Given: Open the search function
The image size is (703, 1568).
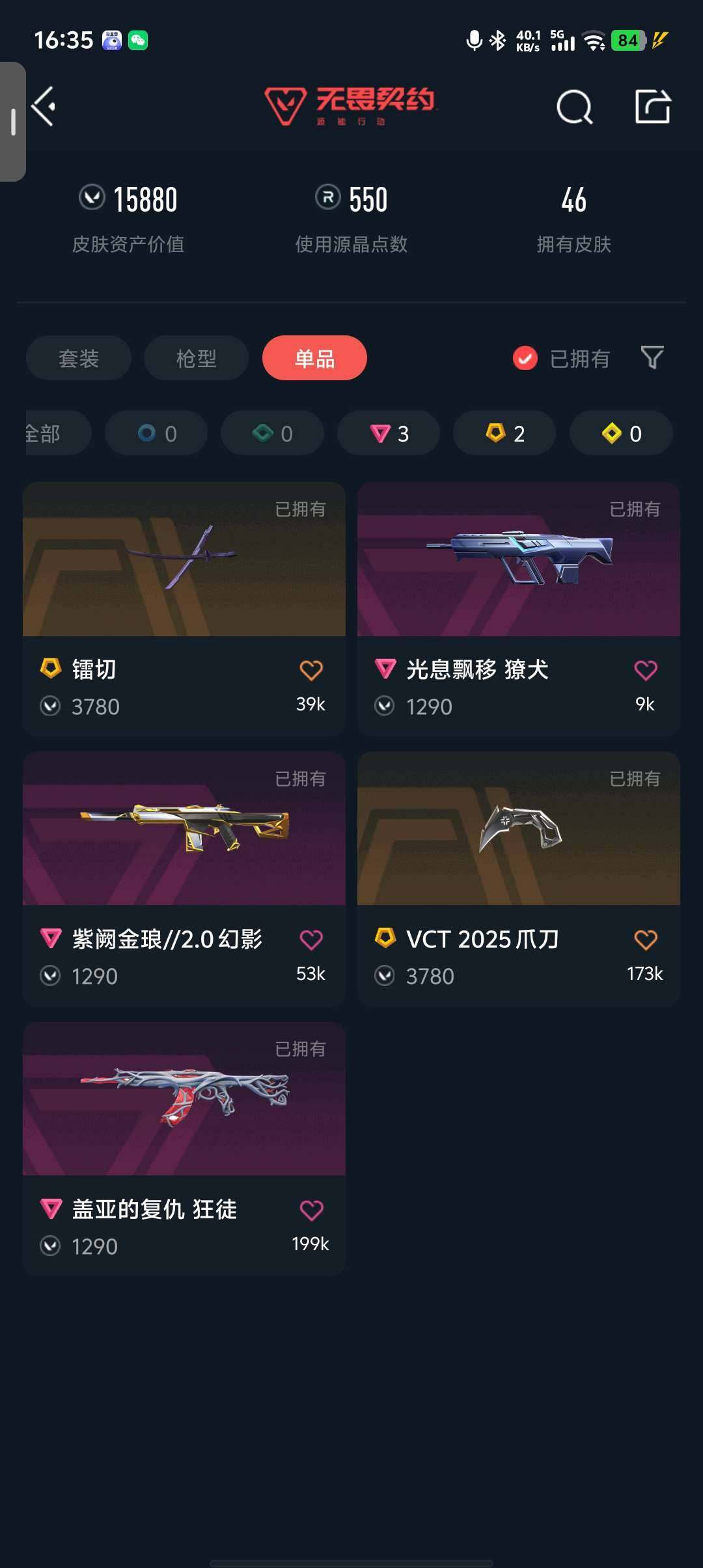Looking at the screenshot, I should (573, 106).
